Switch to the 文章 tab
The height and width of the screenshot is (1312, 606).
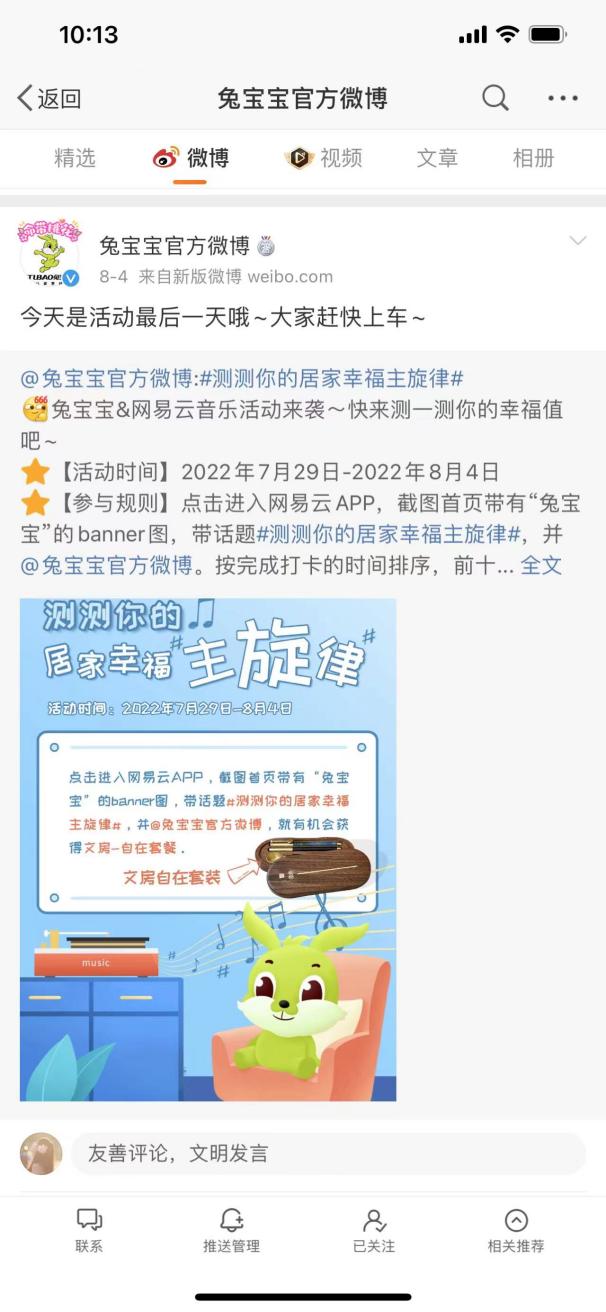pos(437,158)
